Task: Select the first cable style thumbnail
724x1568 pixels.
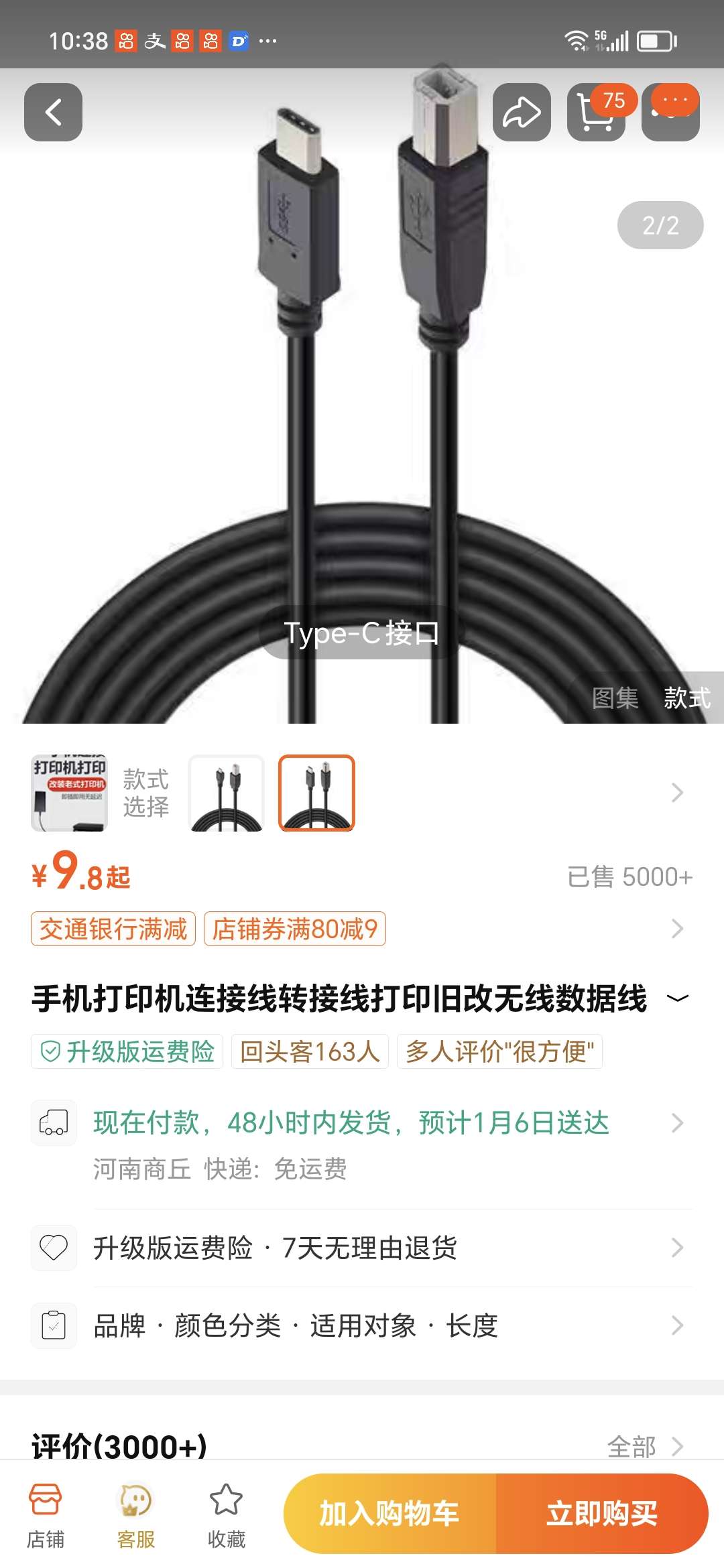Action: point(227,793)
